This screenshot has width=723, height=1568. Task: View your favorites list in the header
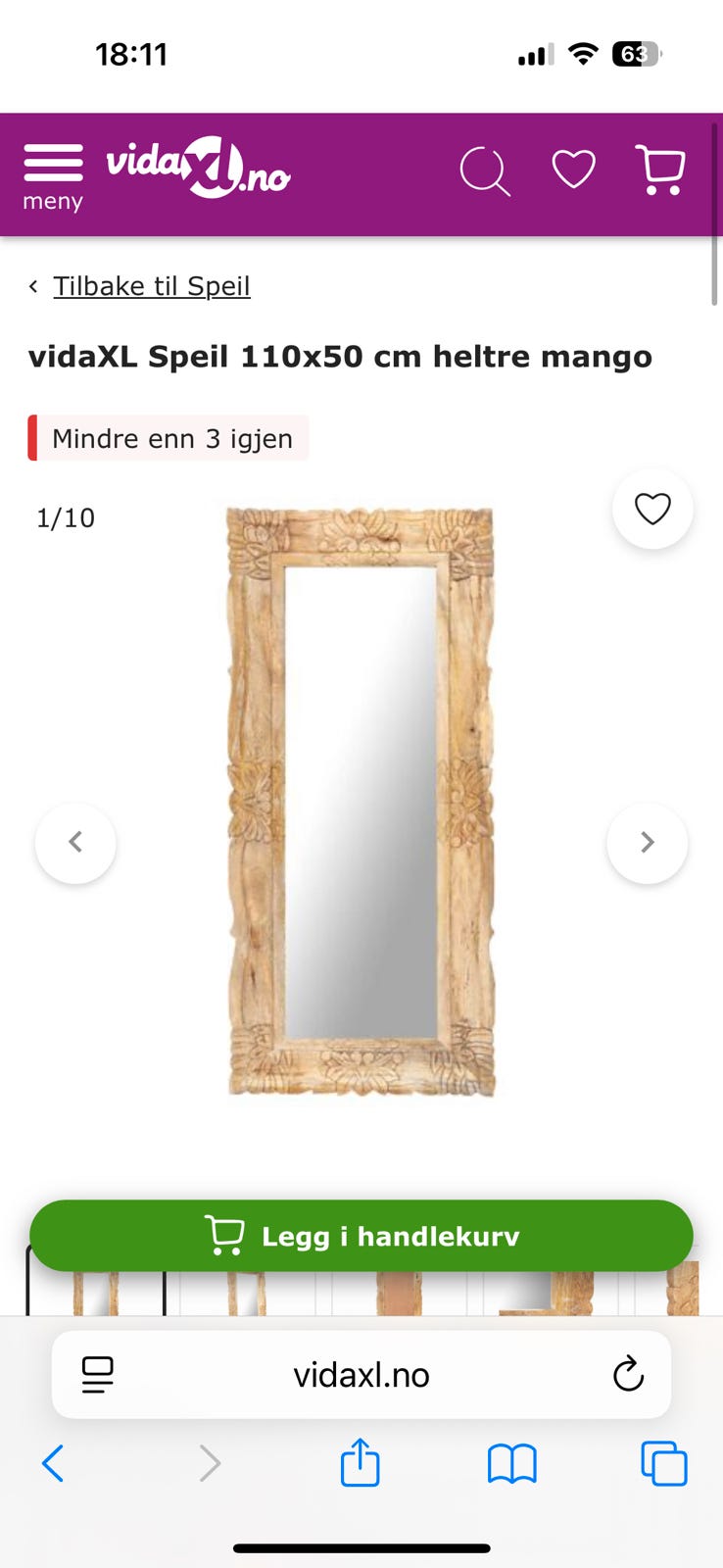573,169
